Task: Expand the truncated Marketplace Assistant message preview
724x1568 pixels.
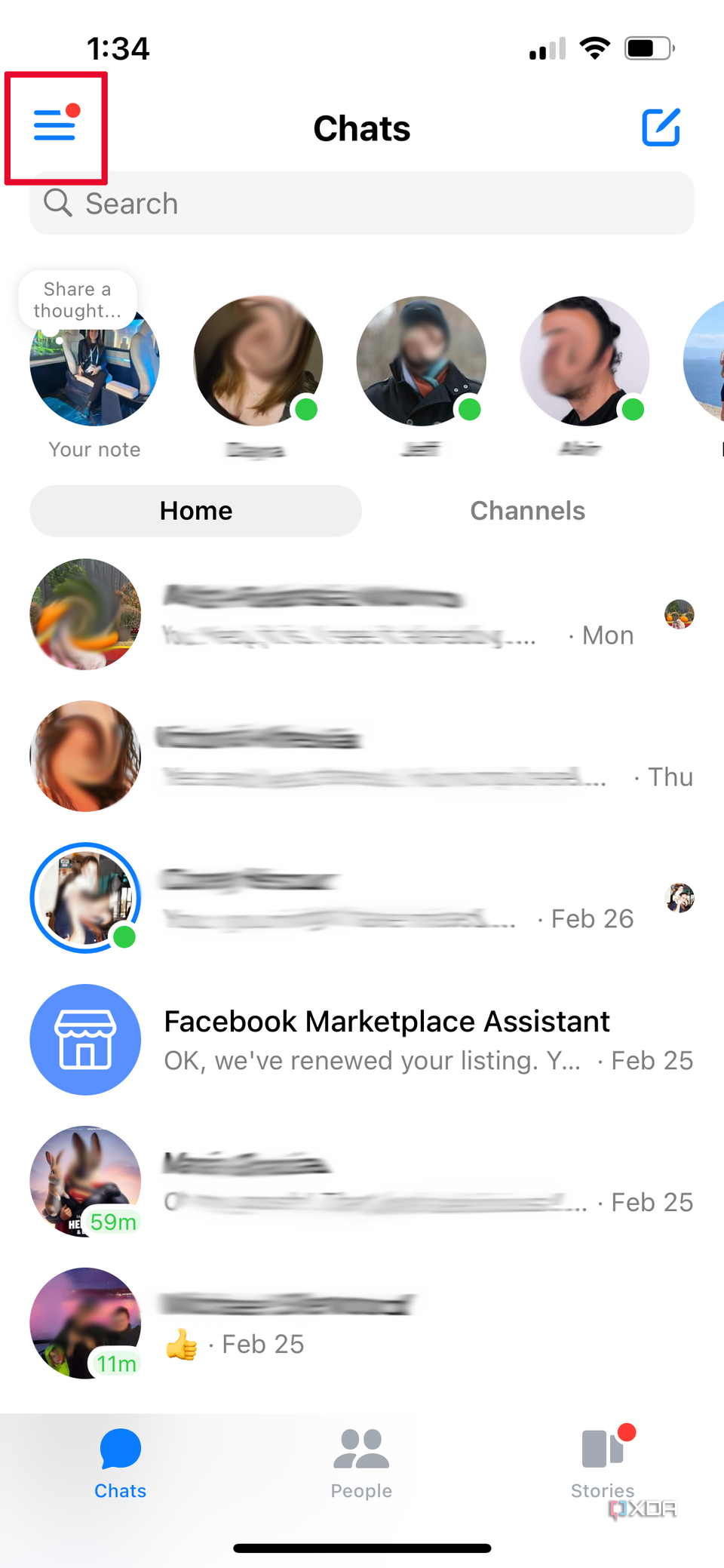Action: [368, 1060]
